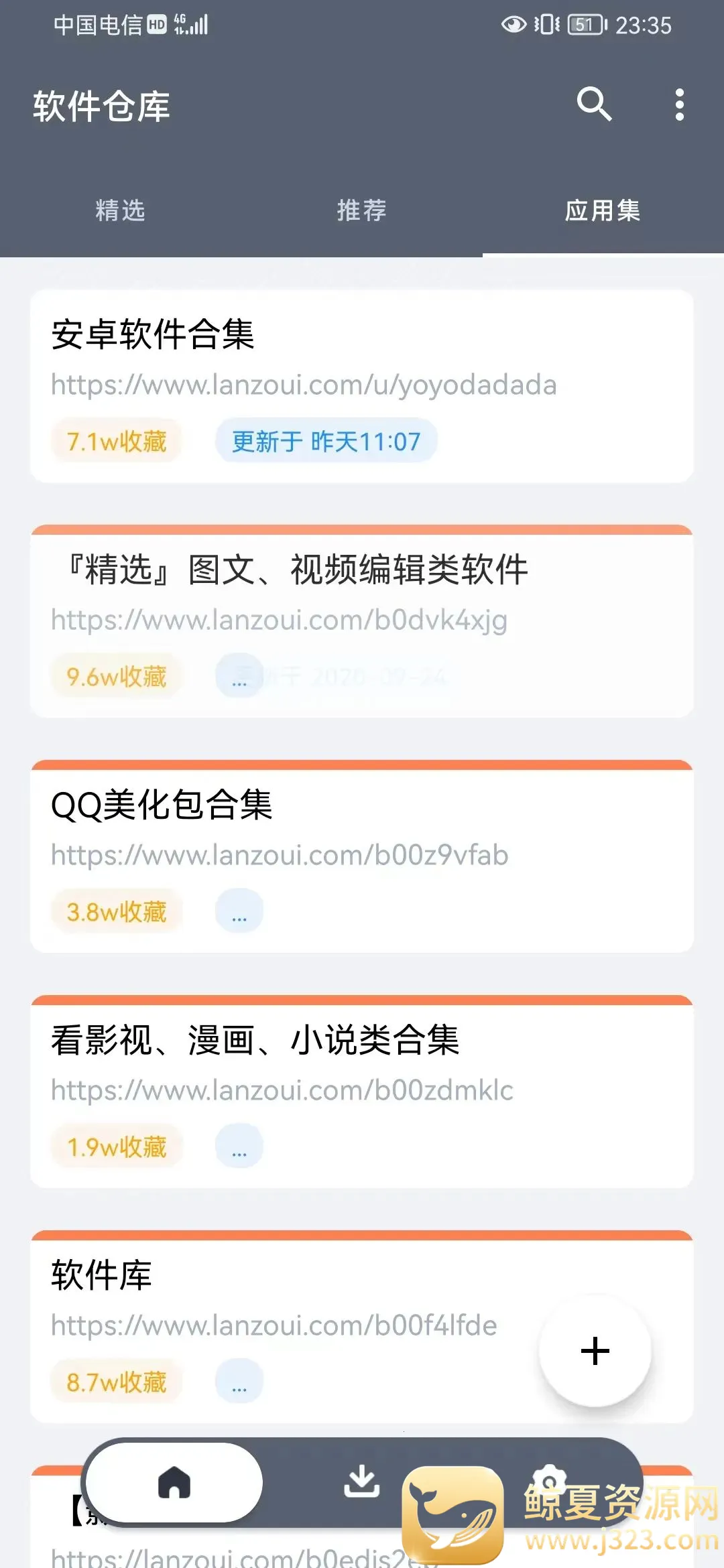Tap the plus floating action button
Screen dimensions: 724x1568
[x=595, y=1350]
